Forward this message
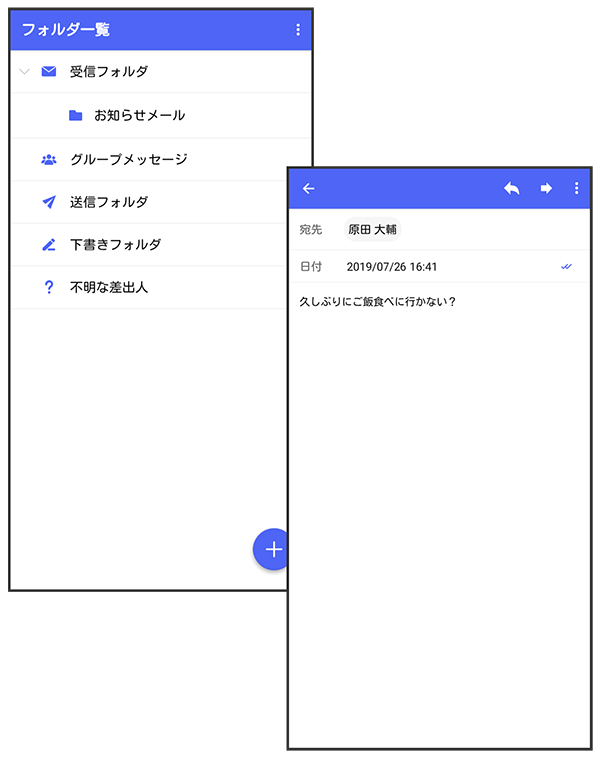The height and width of the screenshot is (758, 600). point(546,188)
